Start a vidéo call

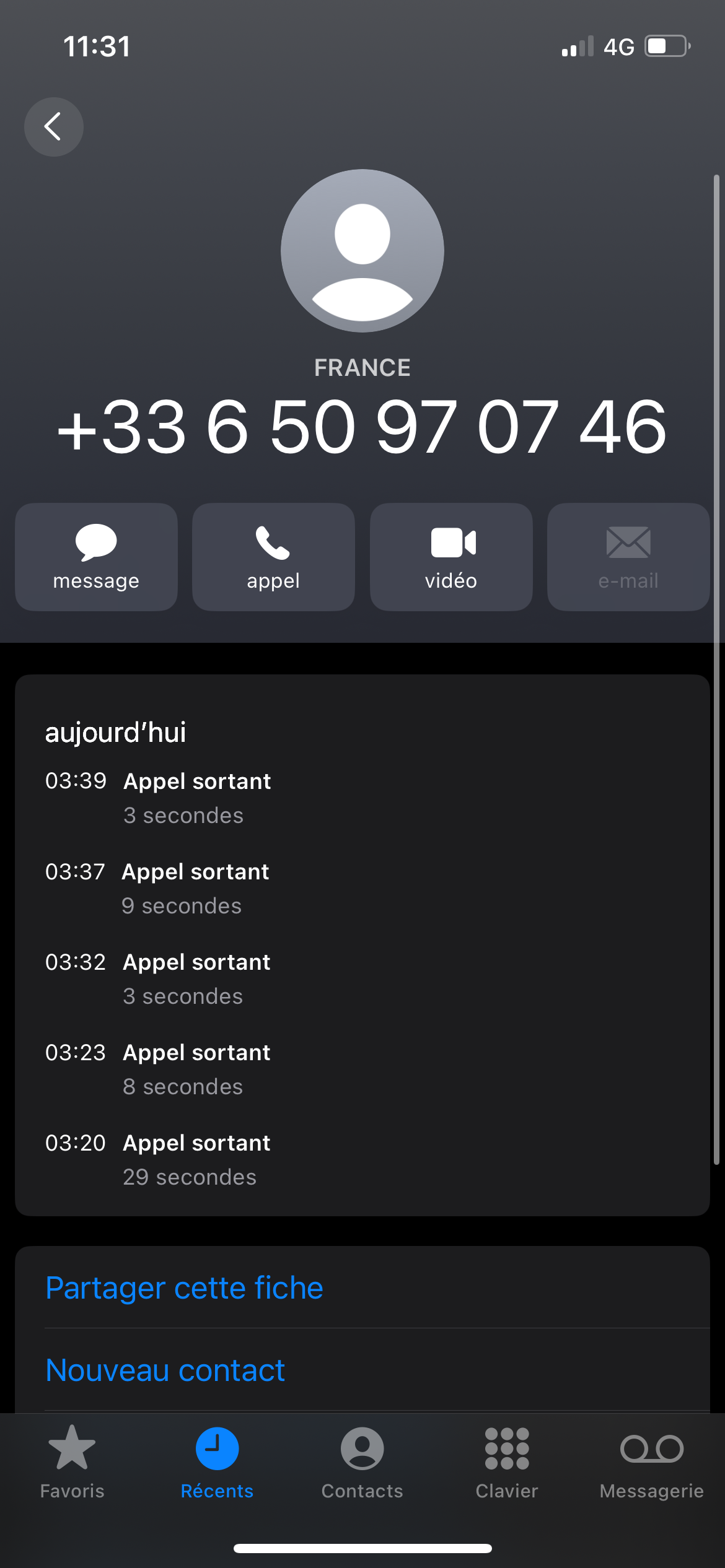pos(451,557)
